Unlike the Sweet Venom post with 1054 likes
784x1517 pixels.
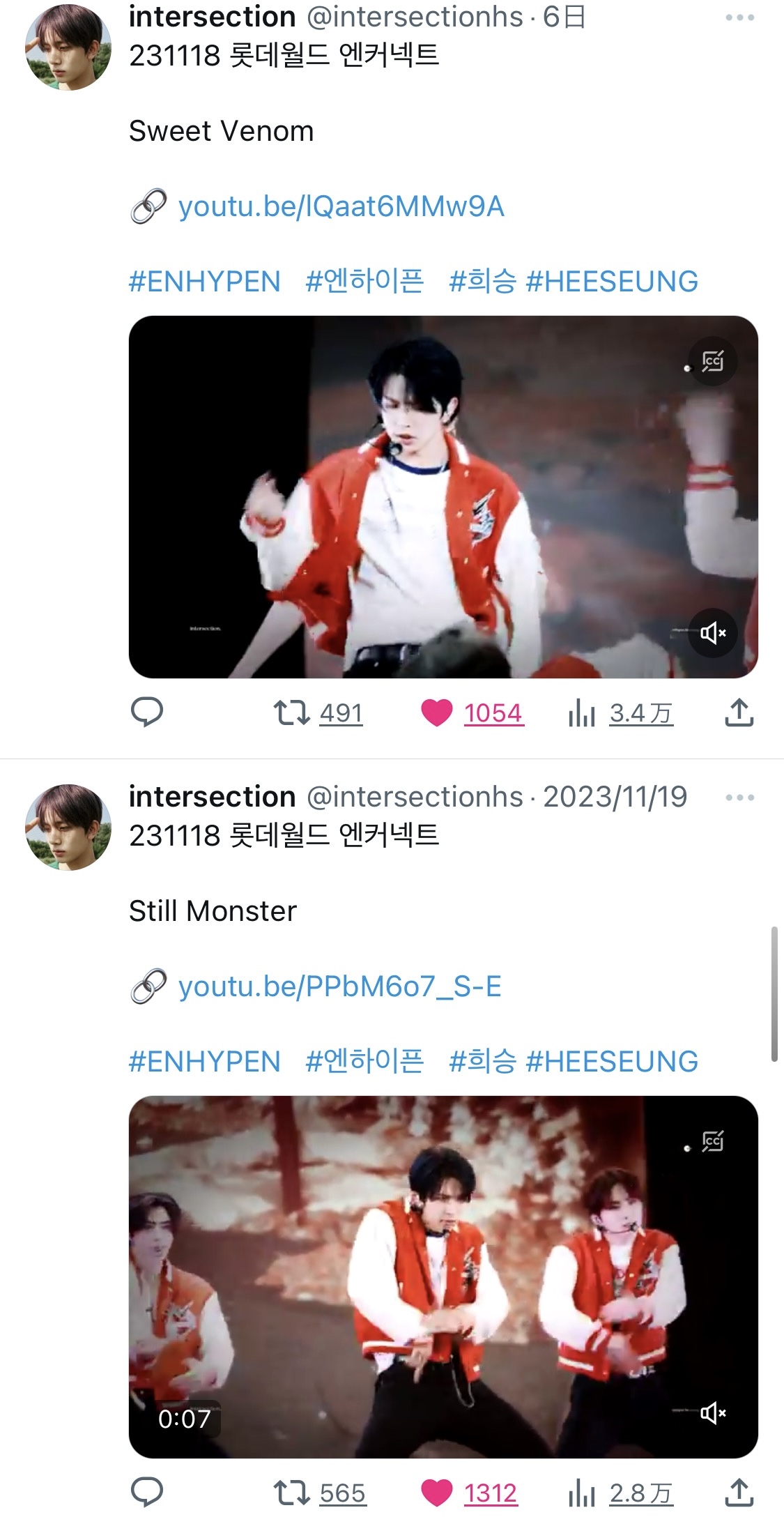point(472,713)
